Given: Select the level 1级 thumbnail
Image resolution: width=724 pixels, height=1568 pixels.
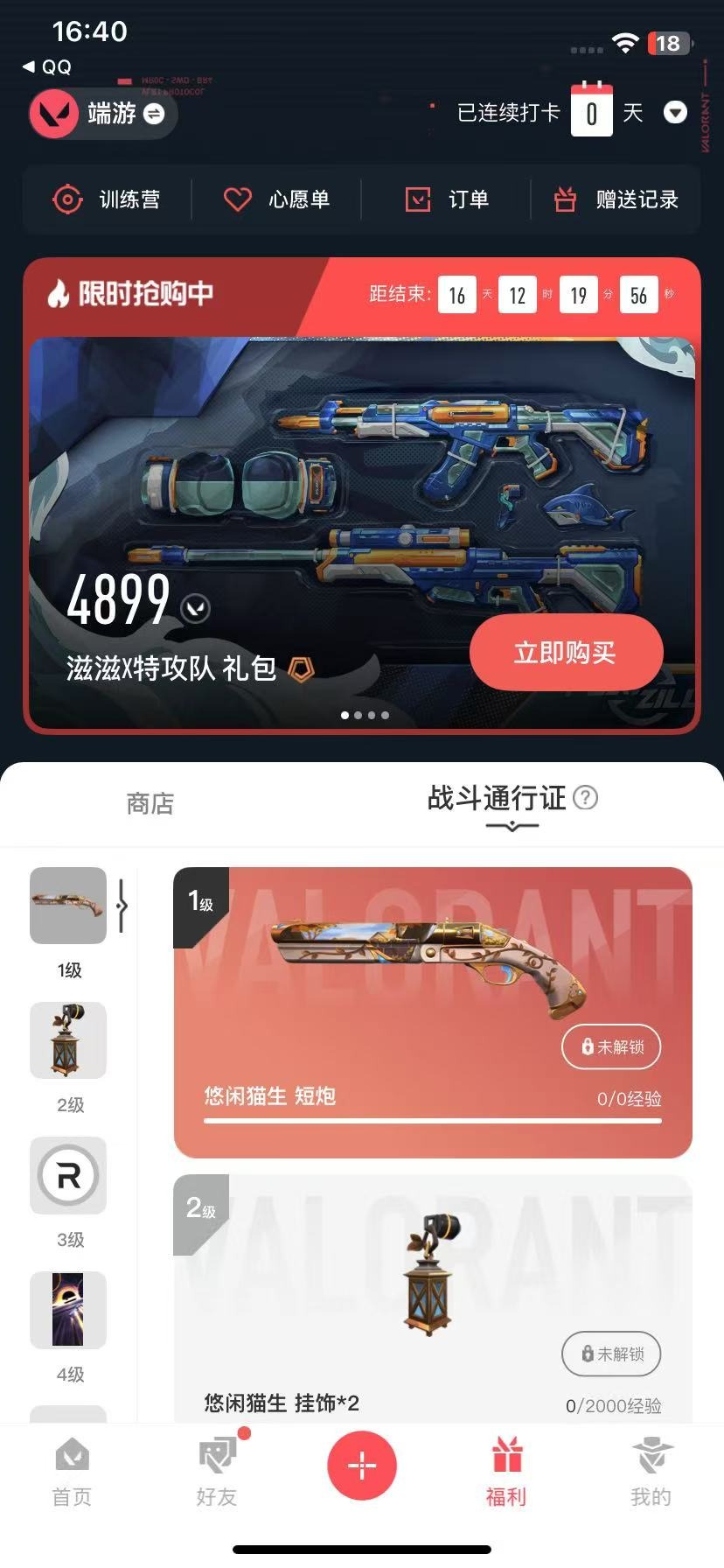Looking at the screenshot, I should tap(68, 906).
